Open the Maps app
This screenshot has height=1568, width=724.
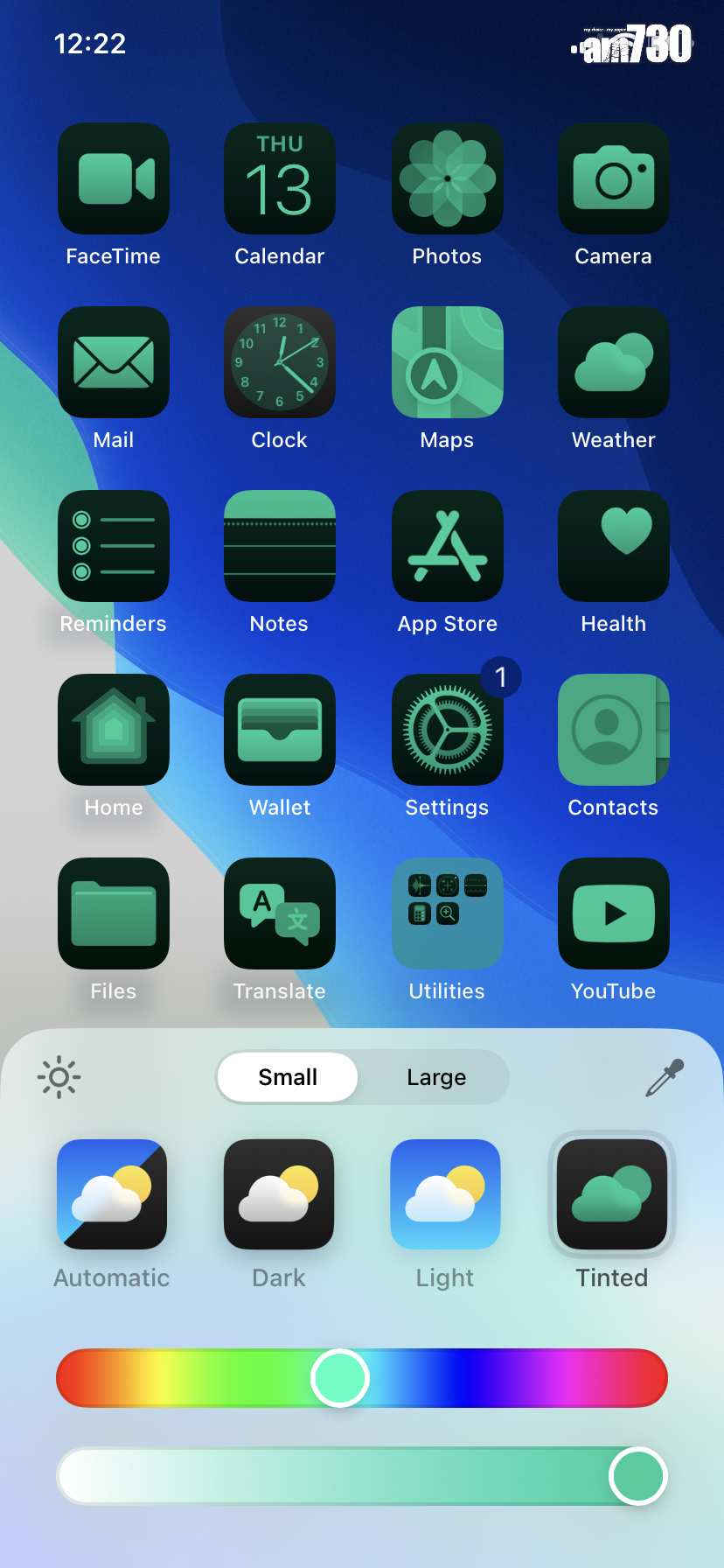tap(448, 362)
